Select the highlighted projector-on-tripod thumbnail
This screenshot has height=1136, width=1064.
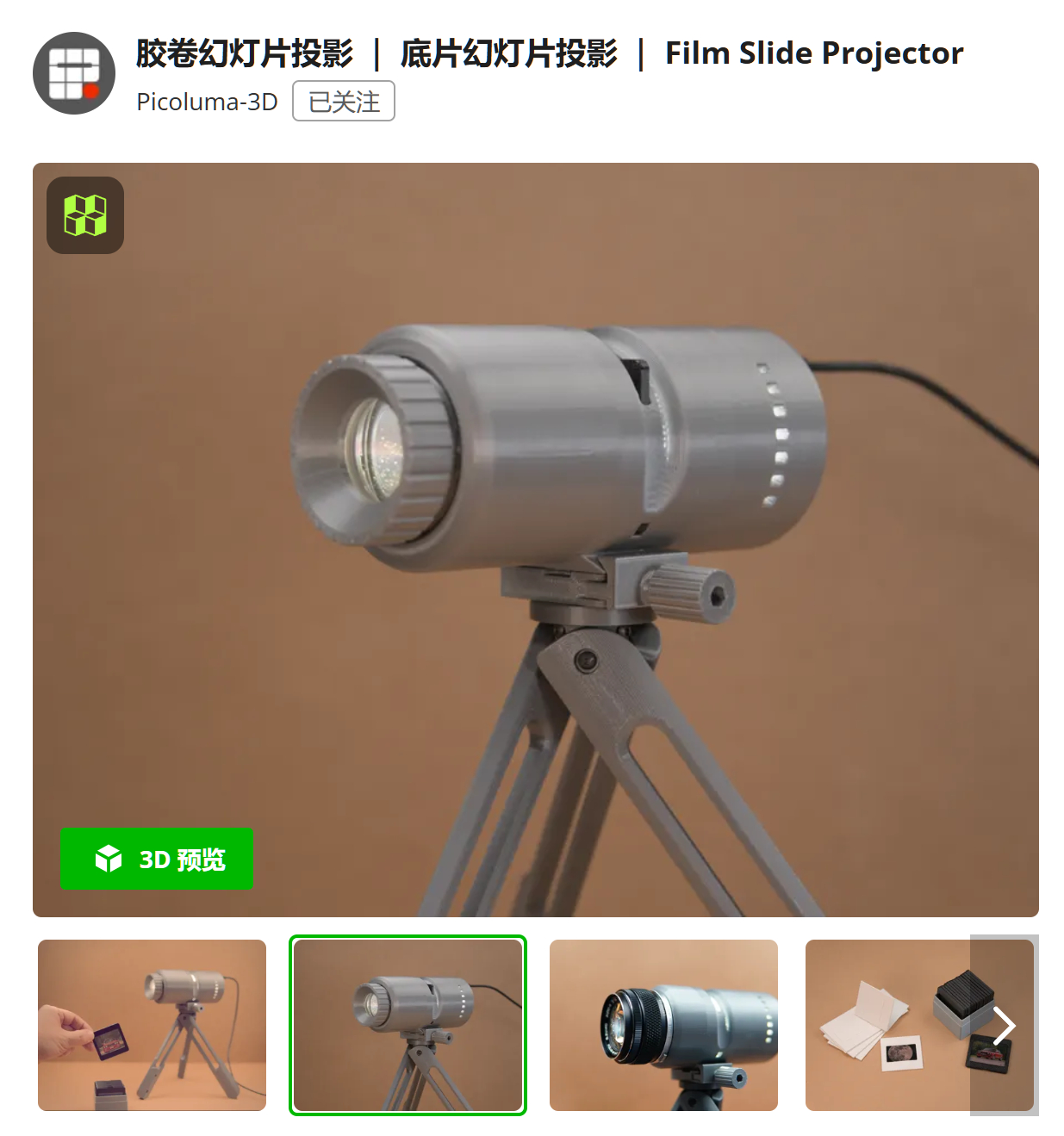pos(408,1025)
